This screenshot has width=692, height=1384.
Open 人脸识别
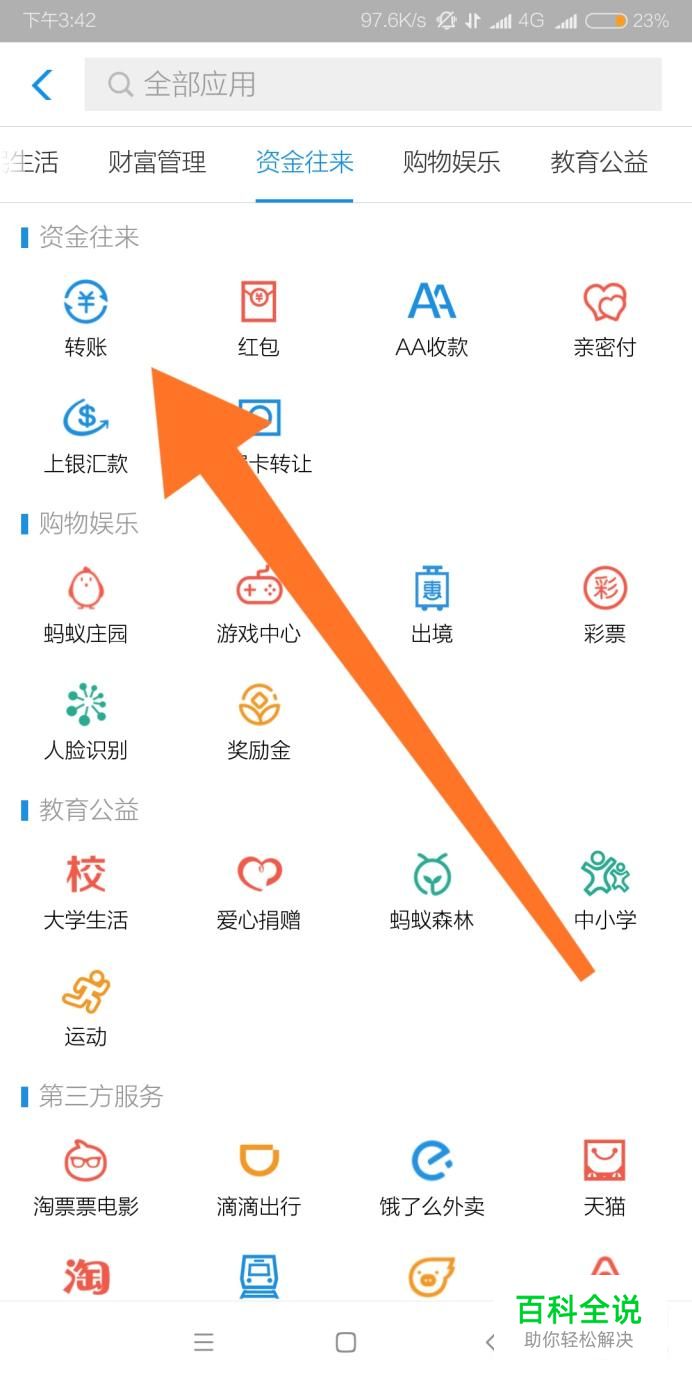point(86,720)
